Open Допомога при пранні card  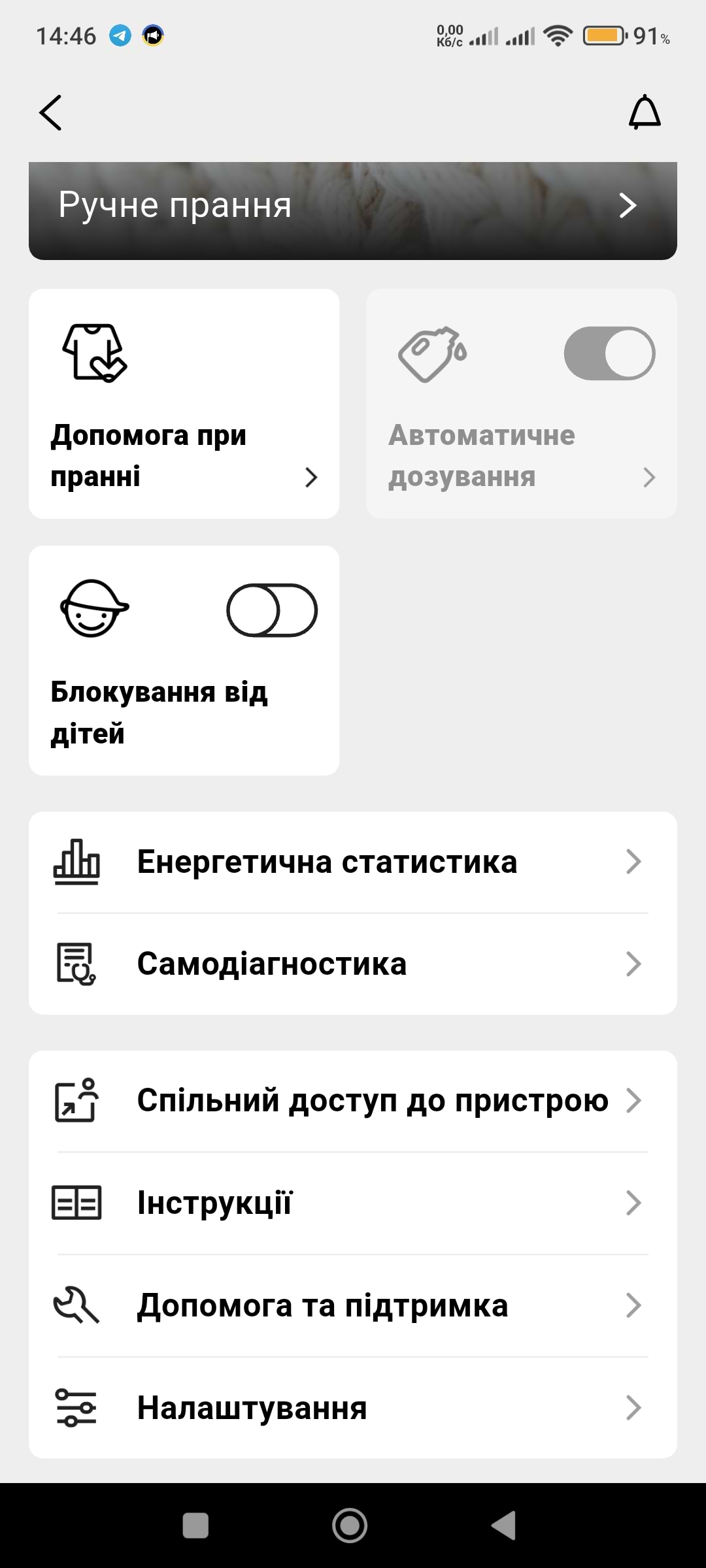pos(184,404)
